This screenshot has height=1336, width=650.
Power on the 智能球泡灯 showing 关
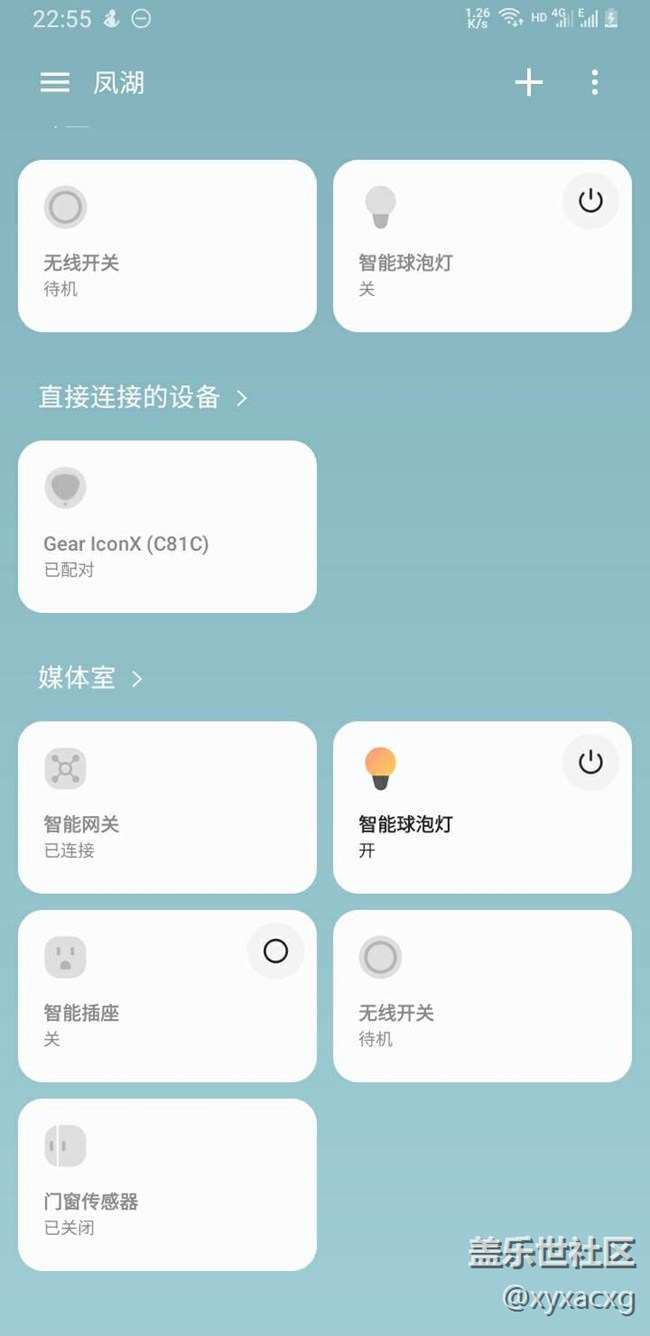[x=590, y=201]
